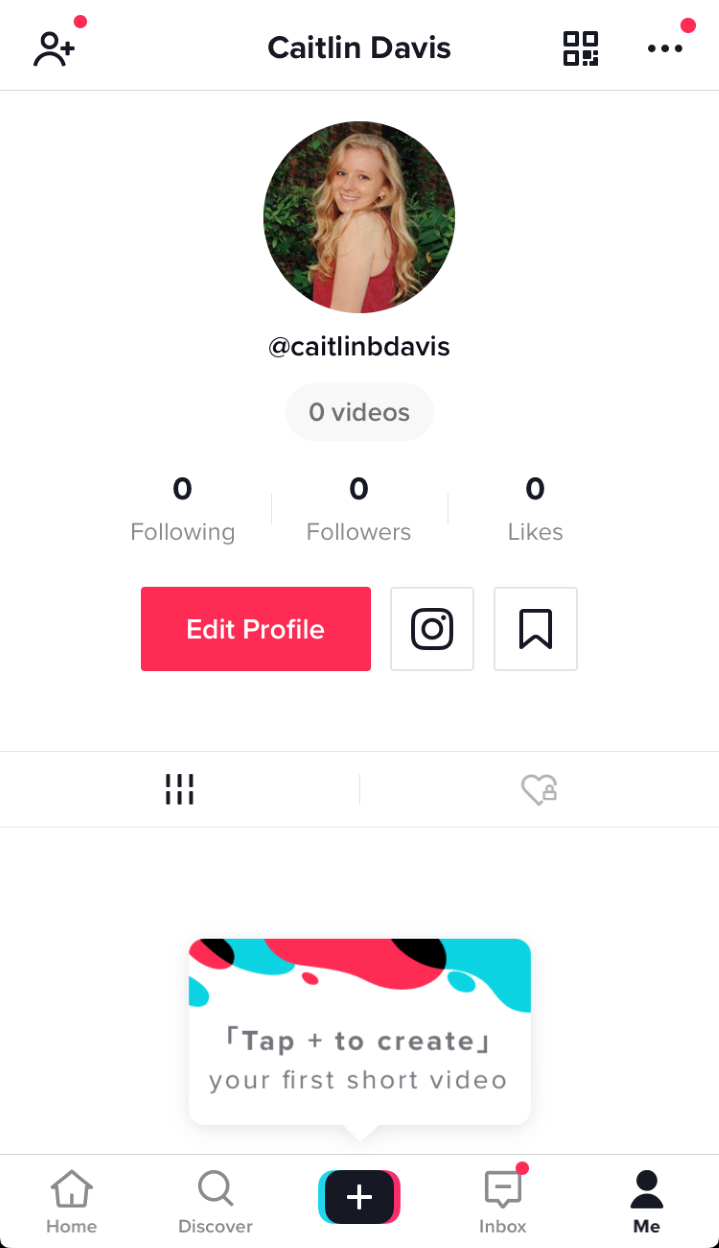Screen dimensions: 719x1248
Task: Select the Me tab
Action: pos(647,1202)
